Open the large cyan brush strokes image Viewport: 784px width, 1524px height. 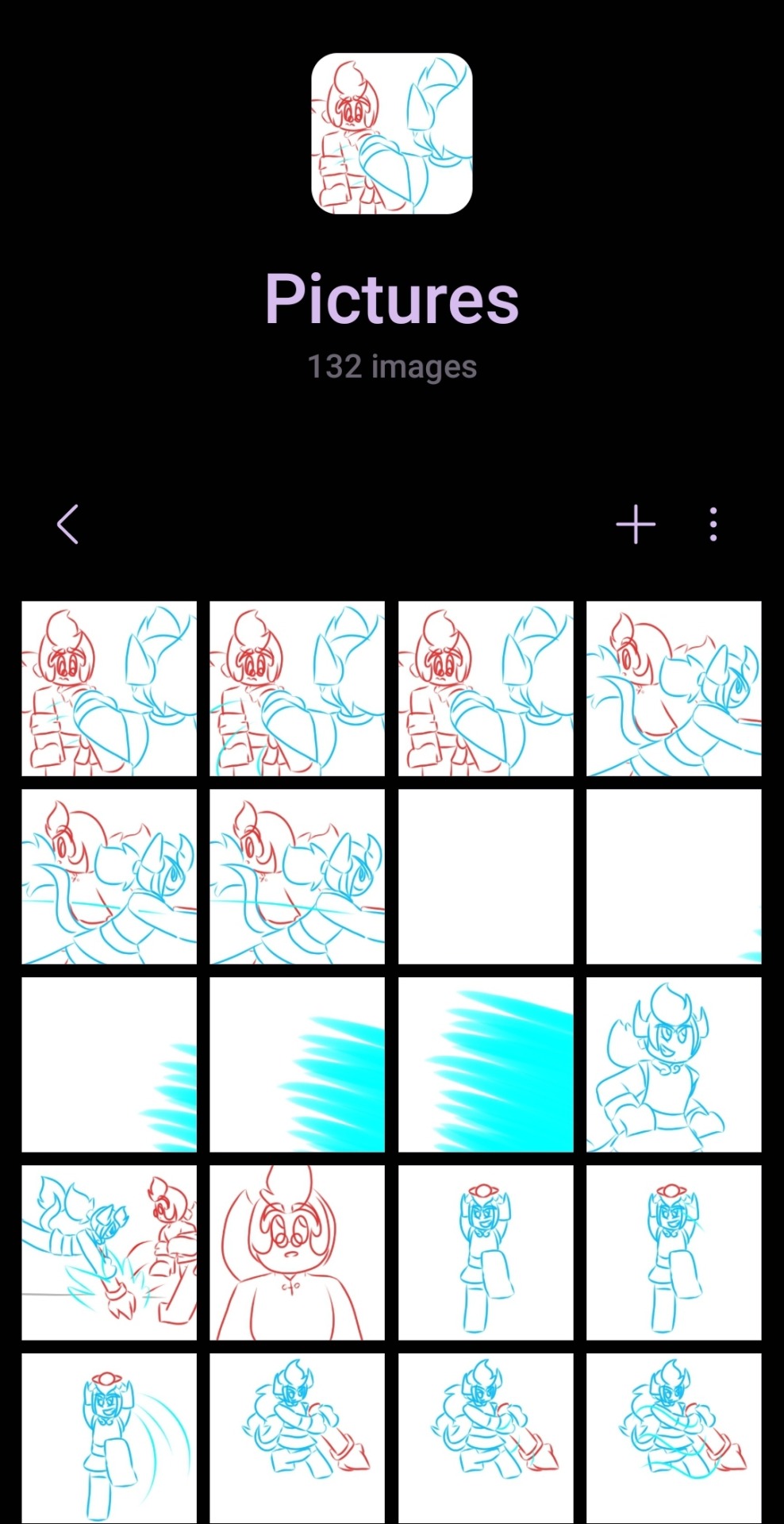(x=485, y=1064)
